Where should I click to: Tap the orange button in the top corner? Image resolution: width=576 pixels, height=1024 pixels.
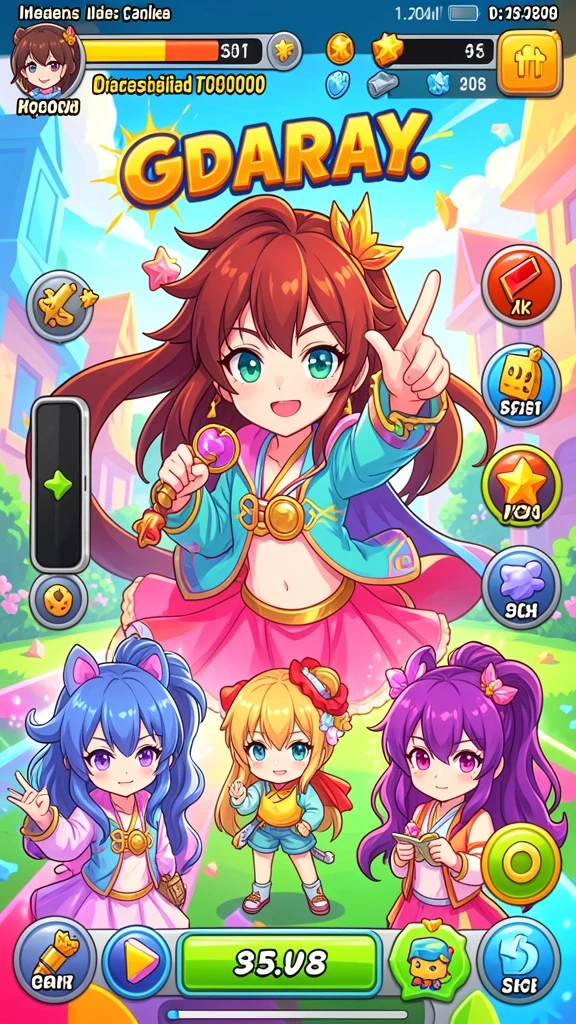529,63
